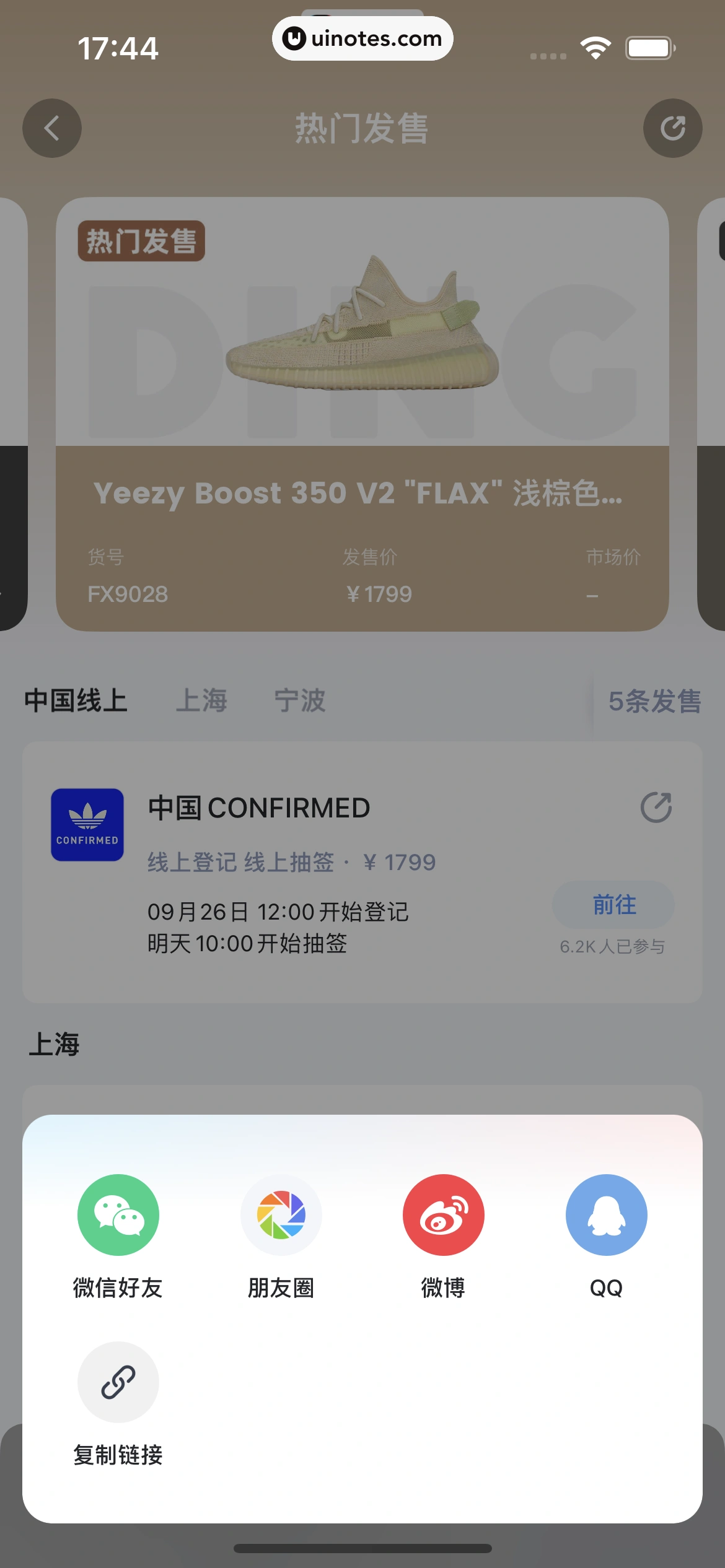The height and width of the screenshot is (1568, 725).
Task: Share via QQ
Action: 606,1215
